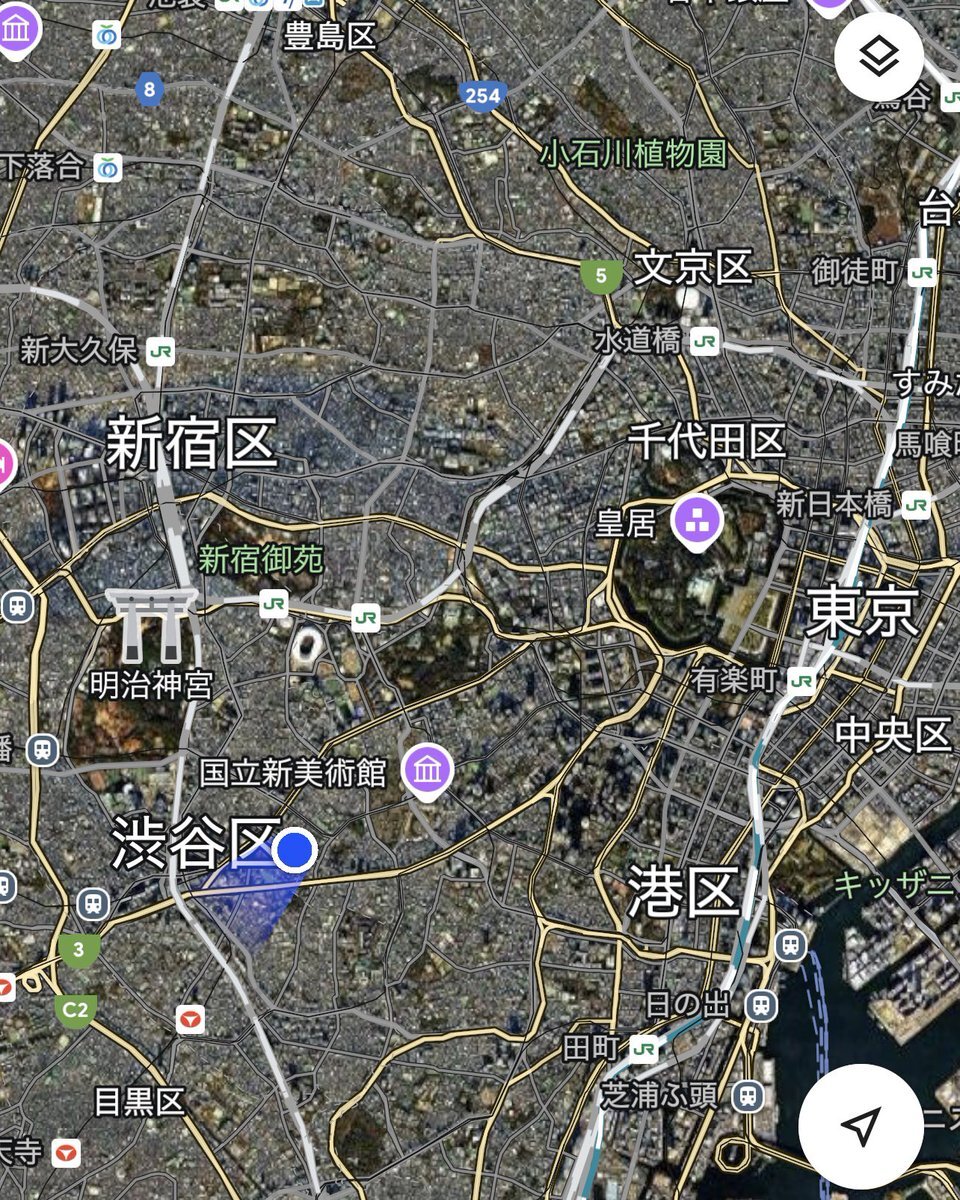Select the 国立新美術館 museum pin
The width and height of the screenshot is (960, 1200).
pos(427,770)
